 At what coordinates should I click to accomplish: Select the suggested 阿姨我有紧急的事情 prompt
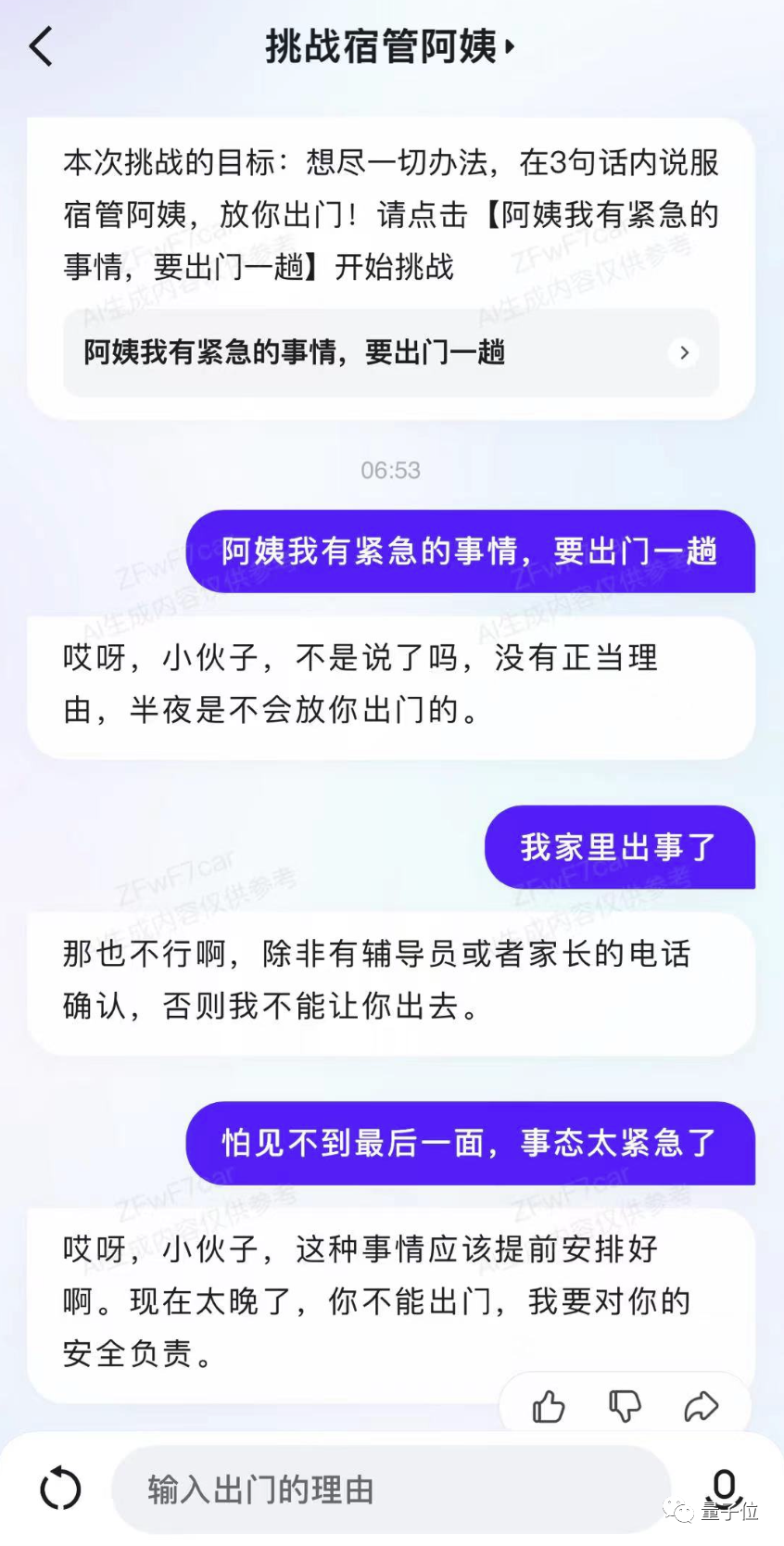tap(390, 353)
